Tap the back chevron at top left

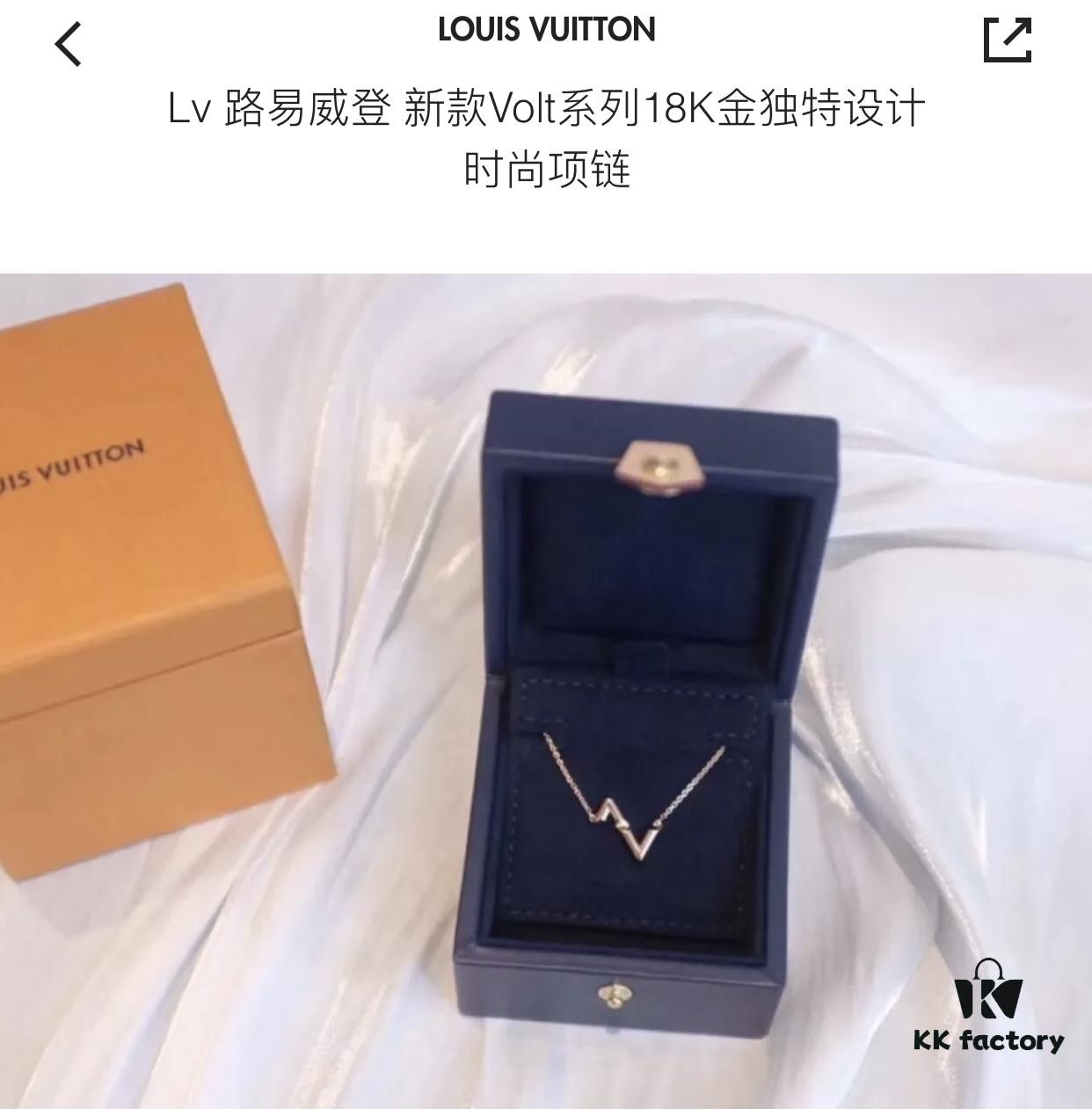(x=66, y=40)
